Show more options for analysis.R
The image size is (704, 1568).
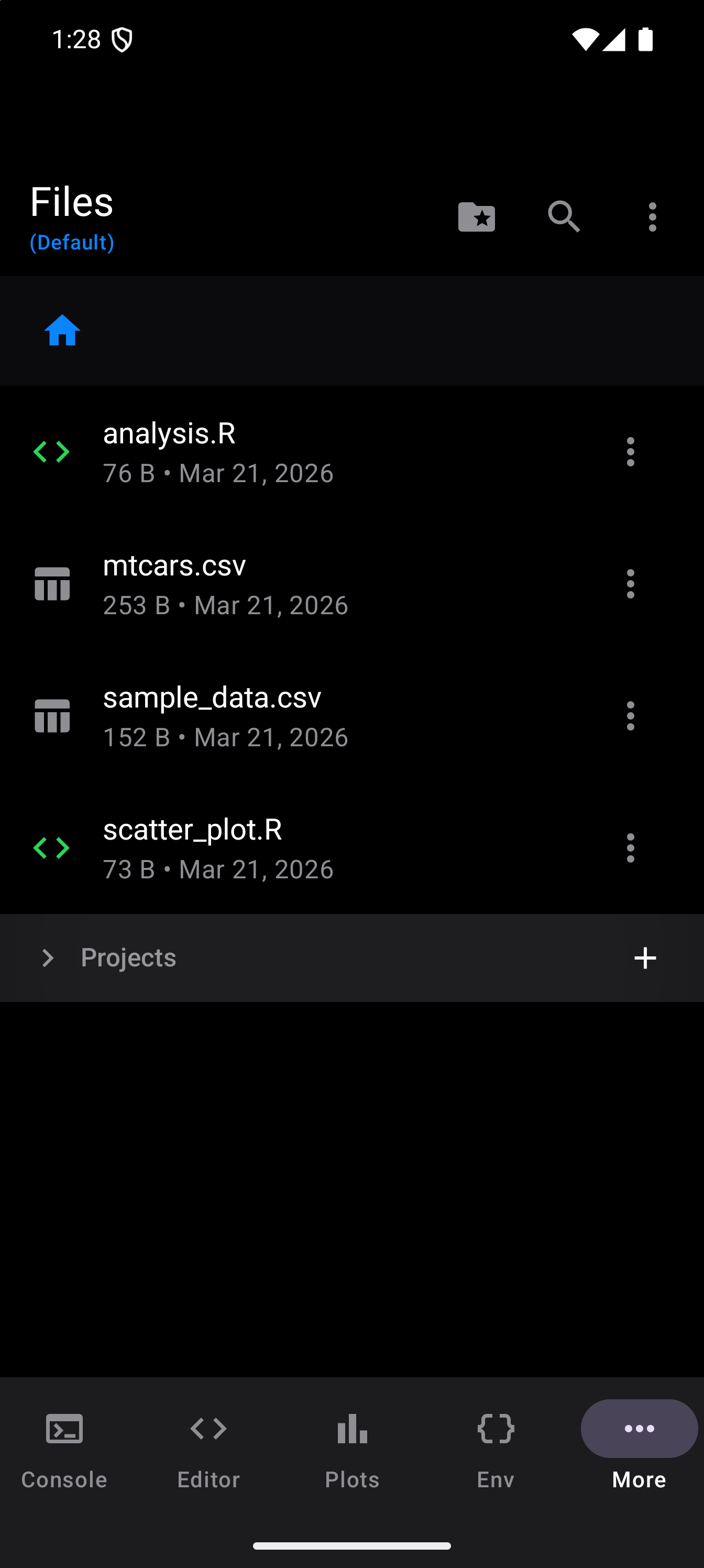[630, 452]
